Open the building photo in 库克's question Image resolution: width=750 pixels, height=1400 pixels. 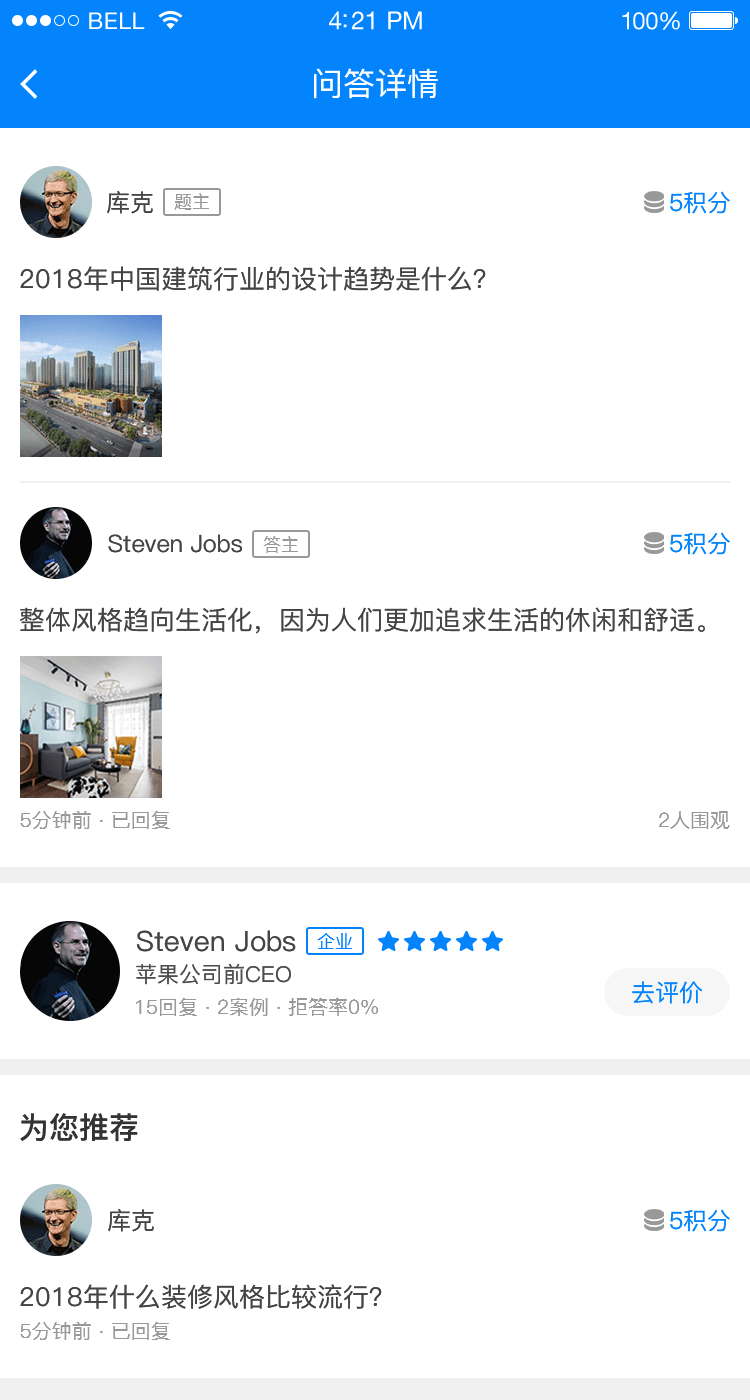(91, 386)
